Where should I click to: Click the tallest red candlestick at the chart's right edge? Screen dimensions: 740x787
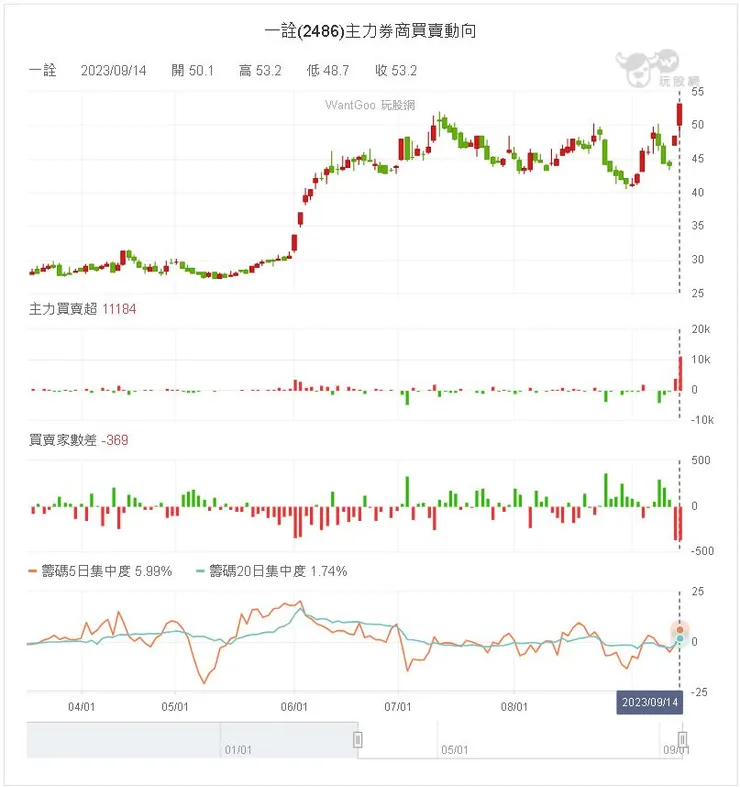[x=681, y=115]
